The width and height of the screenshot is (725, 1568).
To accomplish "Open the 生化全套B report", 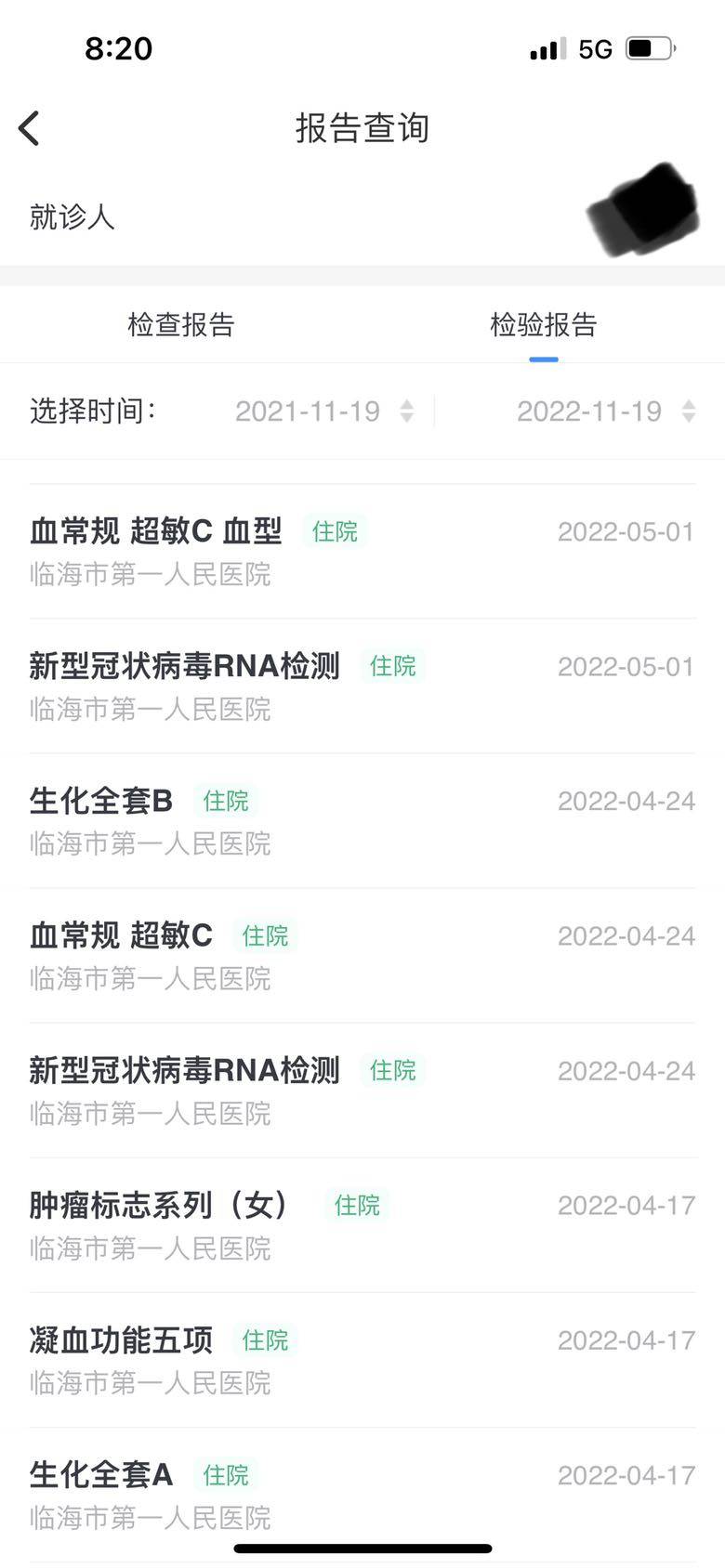I will 362,820.
